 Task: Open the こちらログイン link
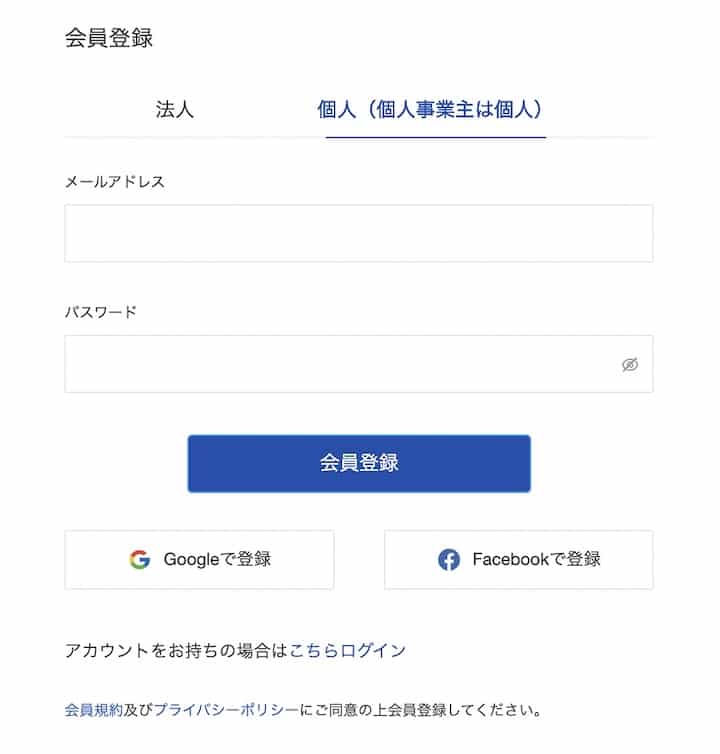point(347,651)
